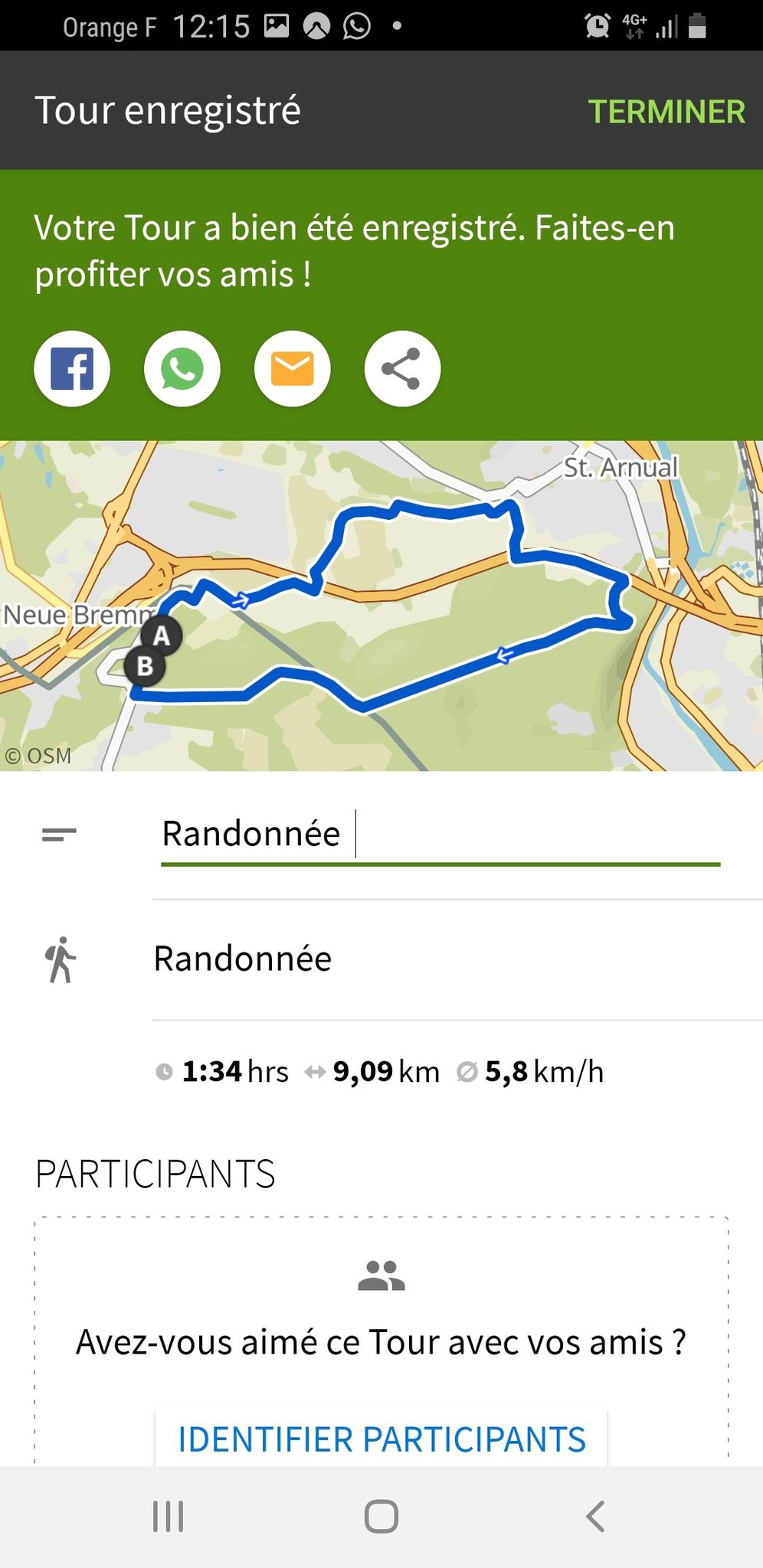Open the recorded route map

point(381,606)
